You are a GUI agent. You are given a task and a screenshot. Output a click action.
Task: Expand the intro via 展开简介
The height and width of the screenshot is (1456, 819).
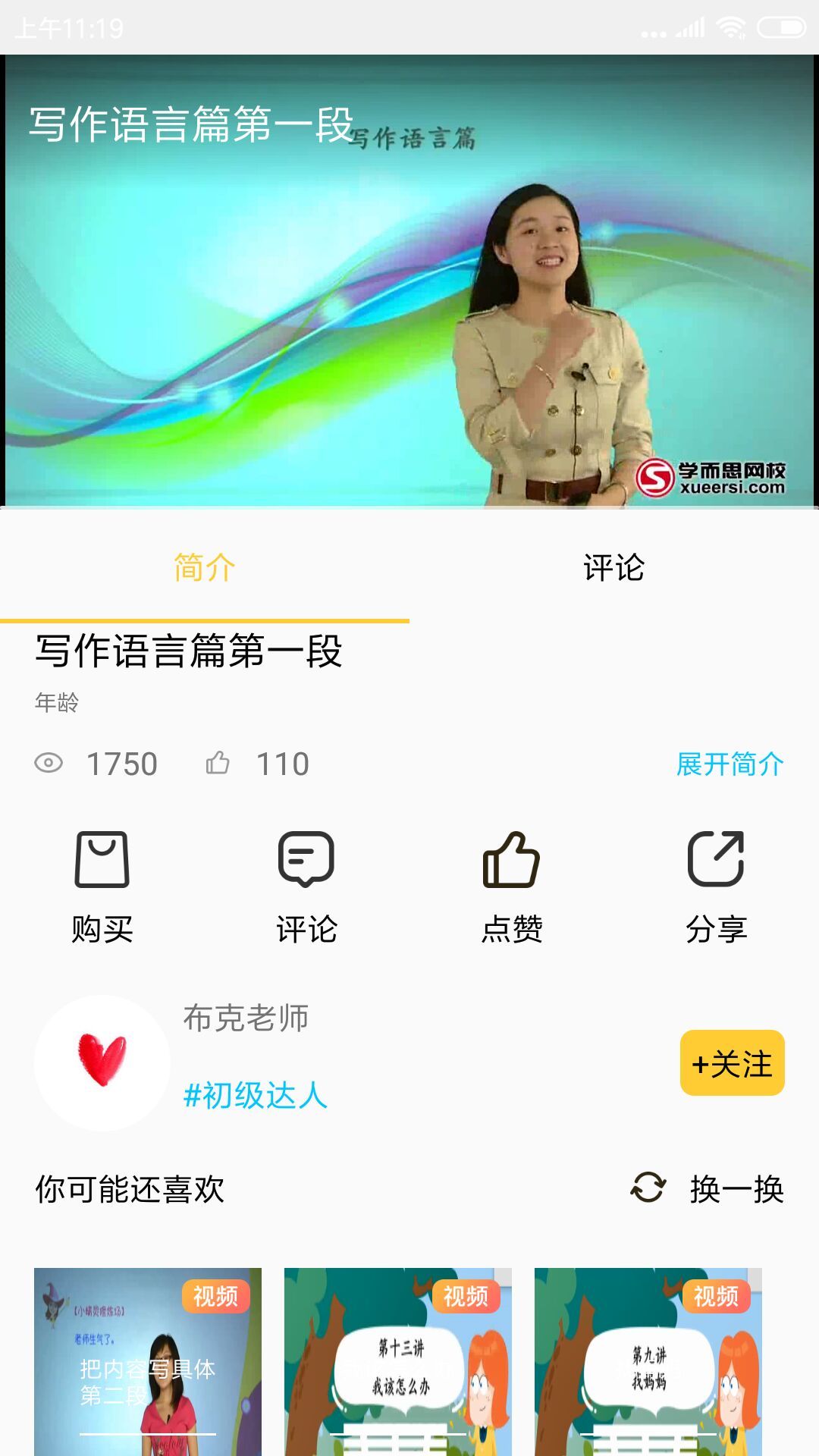(730, 764)
